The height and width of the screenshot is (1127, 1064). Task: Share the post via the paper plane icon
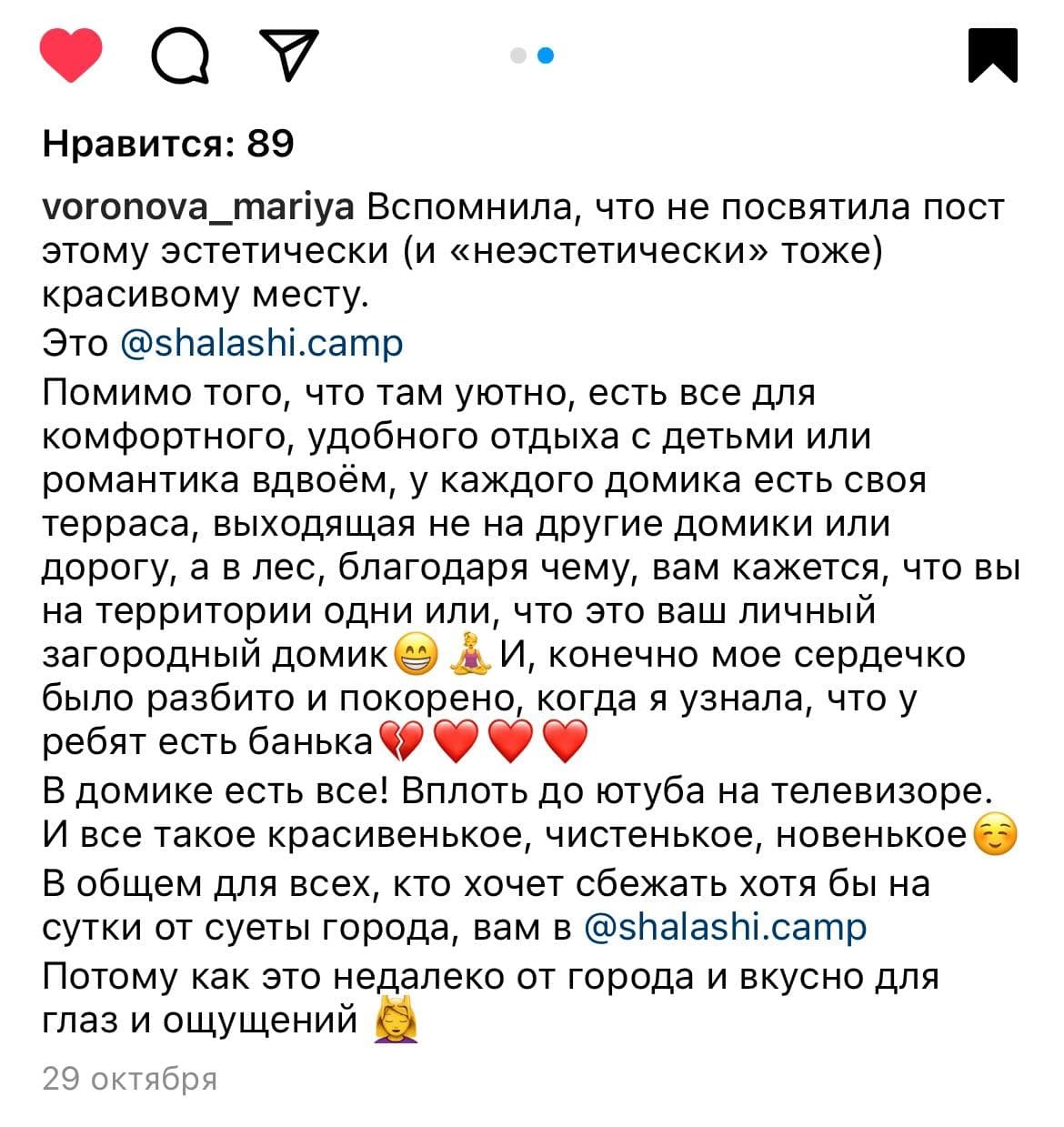289,55
